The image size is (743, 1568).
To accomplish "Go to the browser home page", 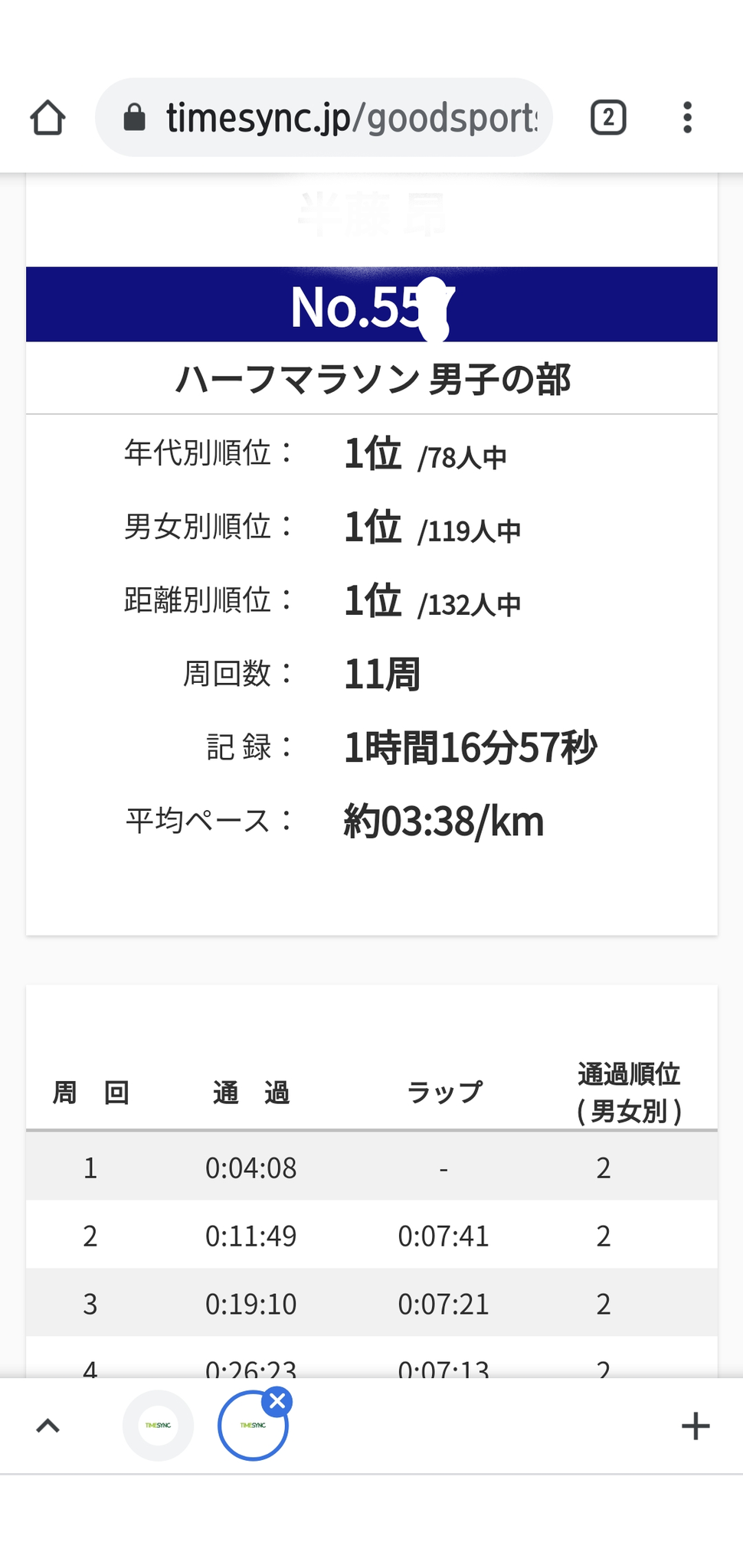I will (47, 118).
